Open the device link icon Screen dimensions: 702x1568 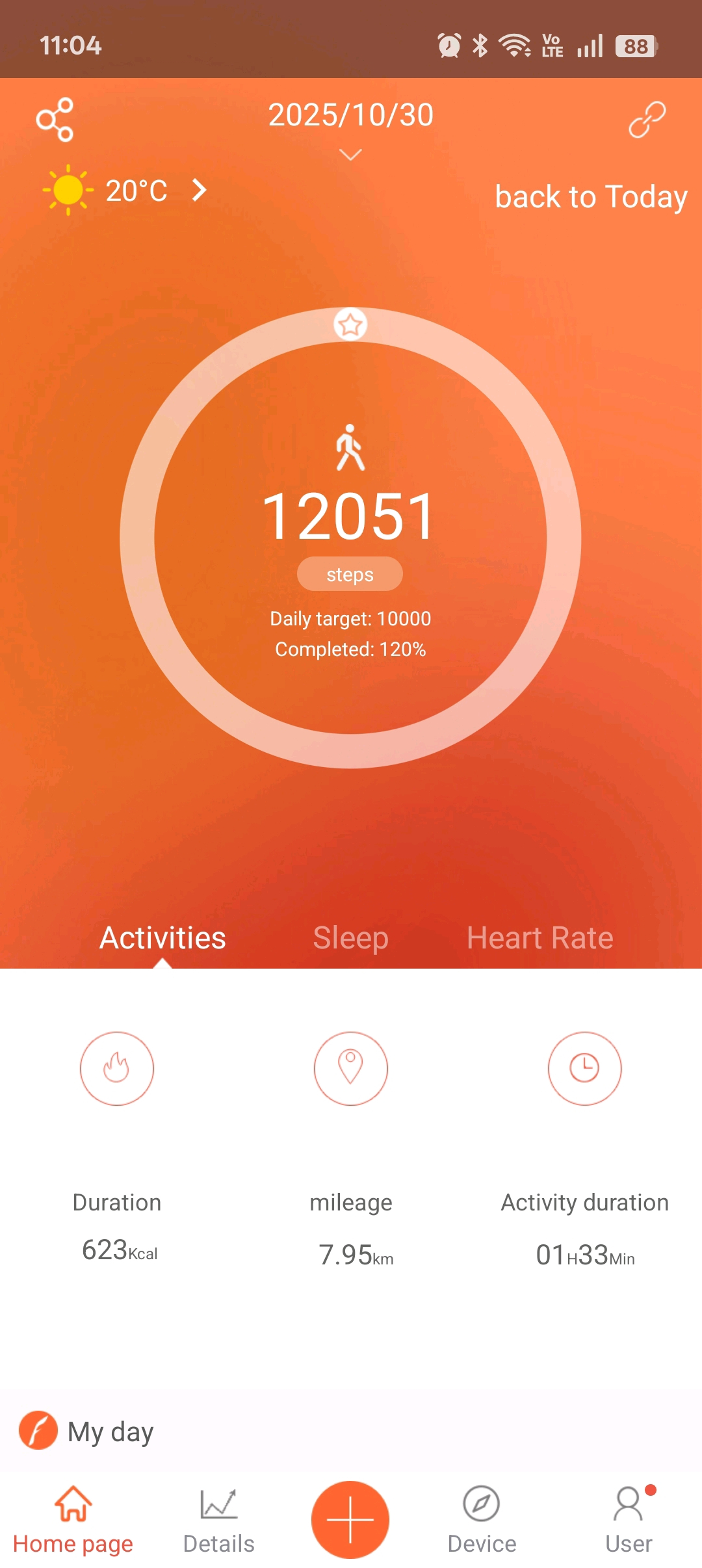[647, 120]
